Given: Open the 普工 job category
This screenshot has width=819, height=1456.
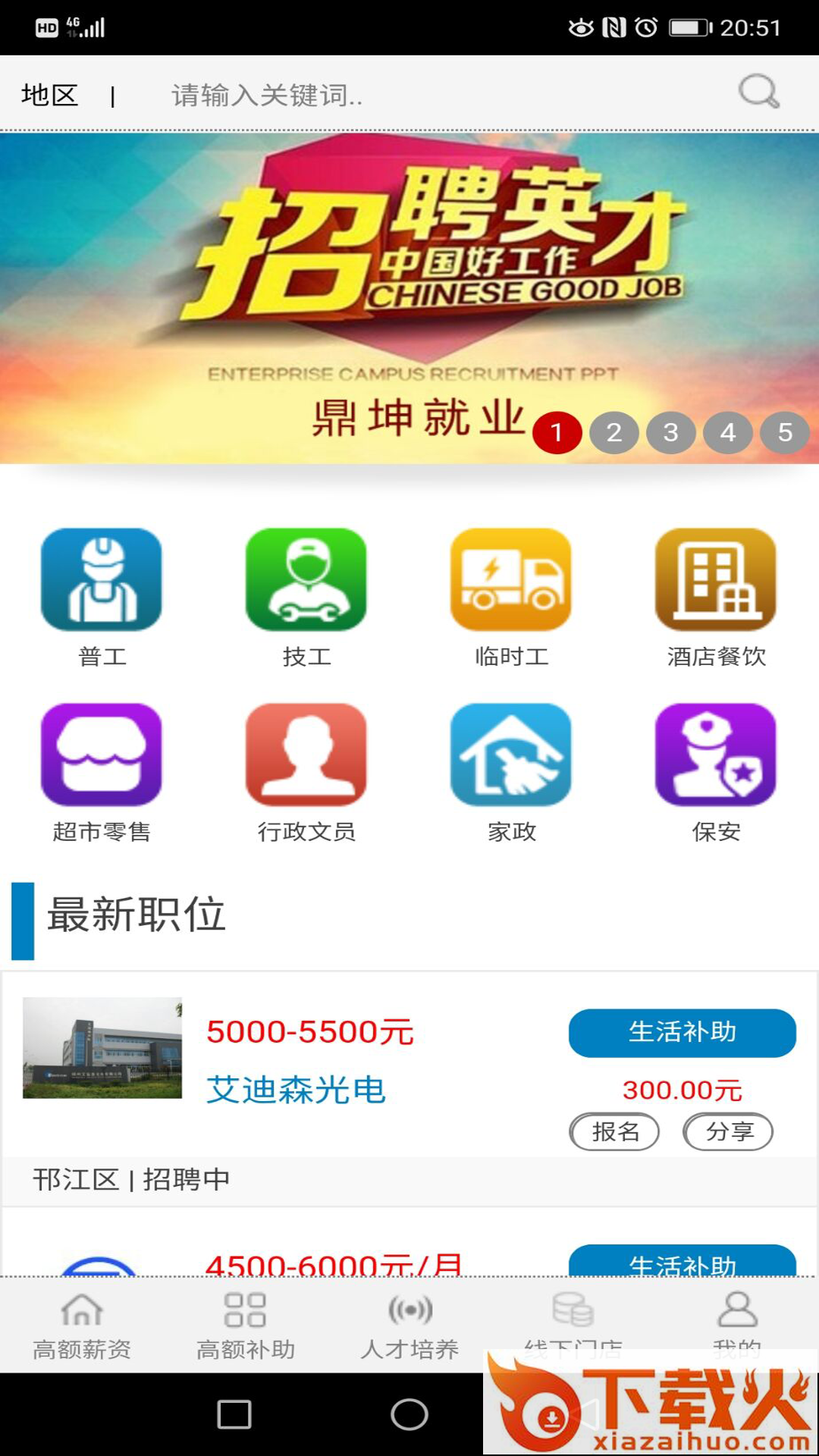Looking at the screenshot, I should pyautogui.click(x=102, y=597).
